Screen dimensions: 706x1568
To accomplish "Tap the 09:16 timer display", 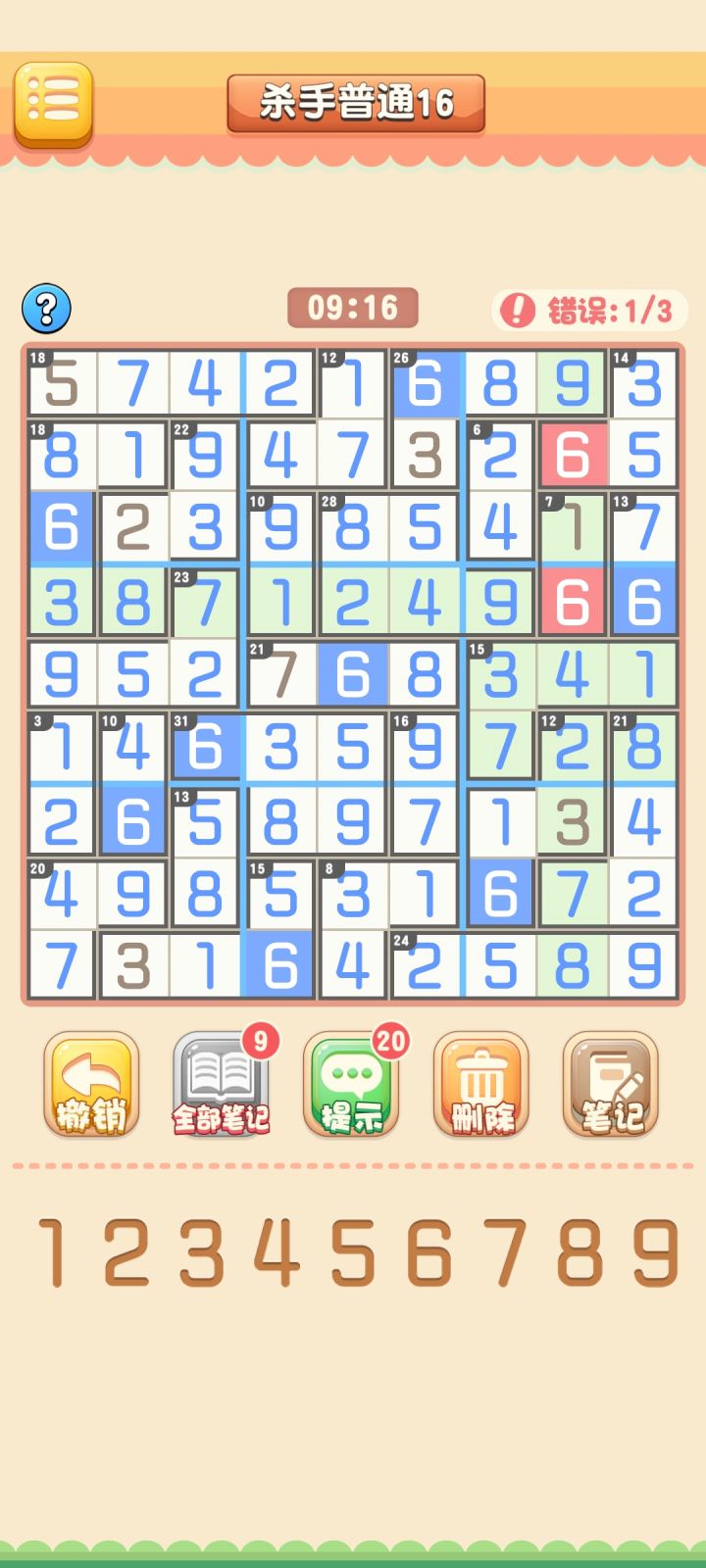I will click(x=352, y=308).
